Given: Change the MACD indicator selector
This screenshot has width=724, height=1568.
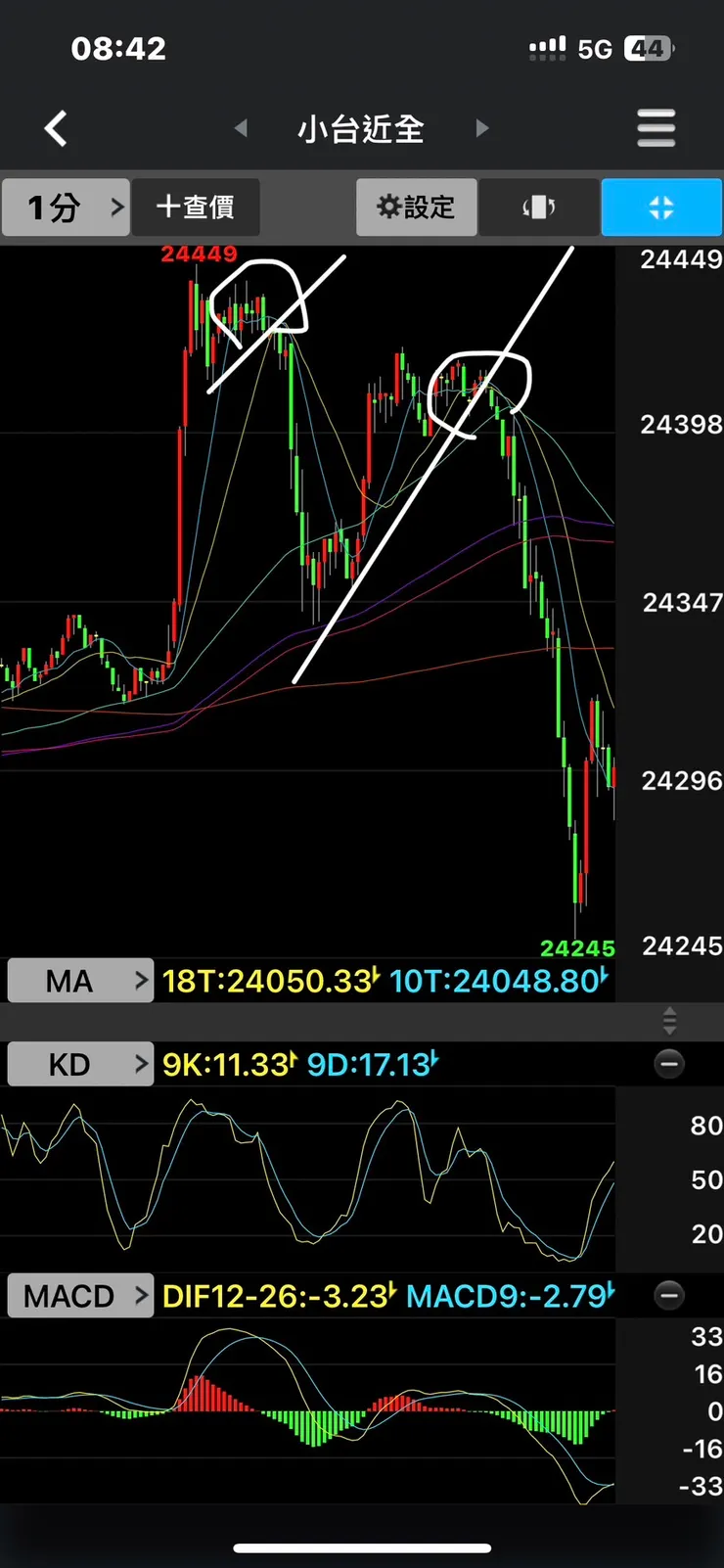Looking at the screenshot, I should (80, 1296).
